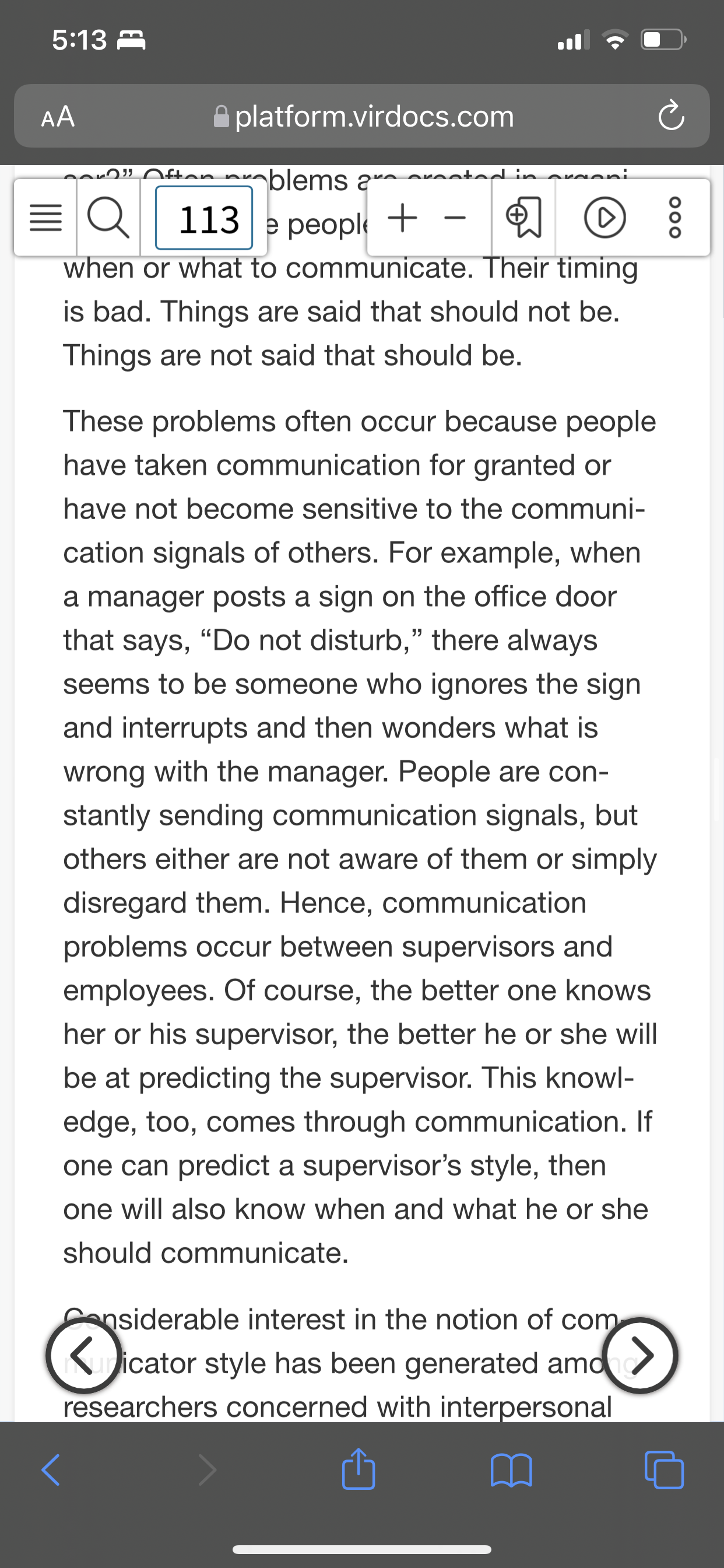Start read-aloud playback

(604, 218)
